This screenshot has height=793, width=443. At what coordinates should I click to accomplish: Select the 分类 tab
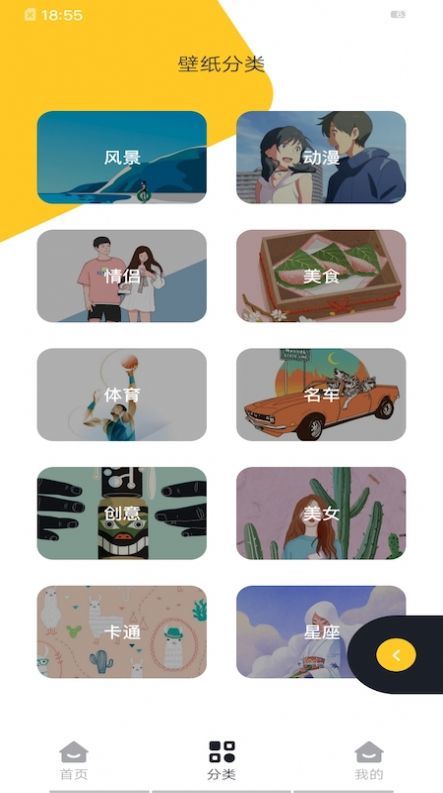(222, 761)
